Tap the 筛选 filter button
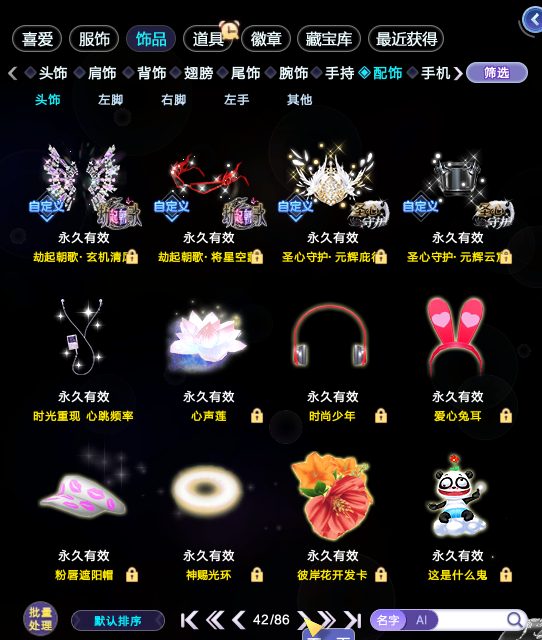 (497, 73)
